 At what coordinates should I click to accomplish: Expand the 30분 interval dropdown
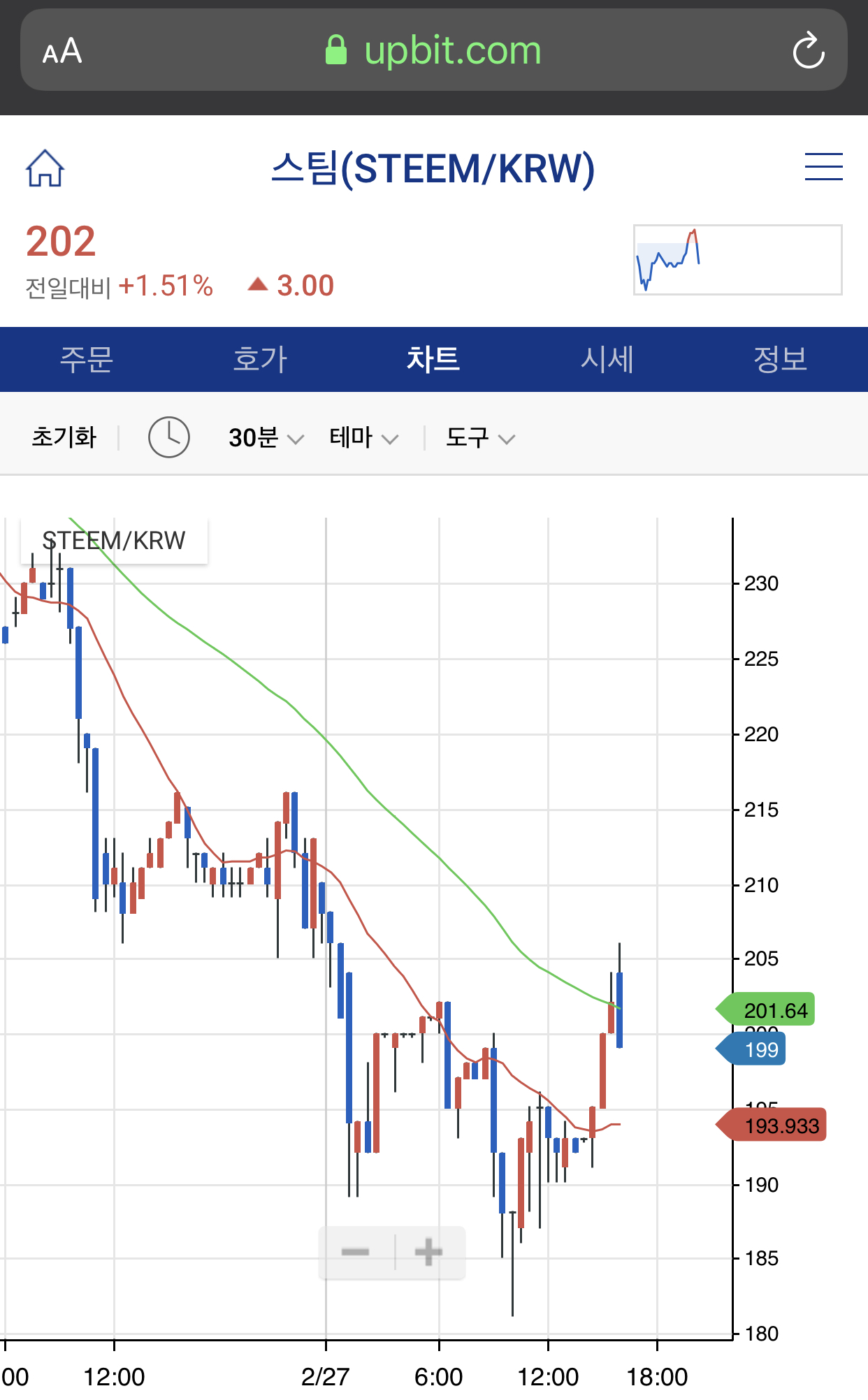[x=266, y=438]
